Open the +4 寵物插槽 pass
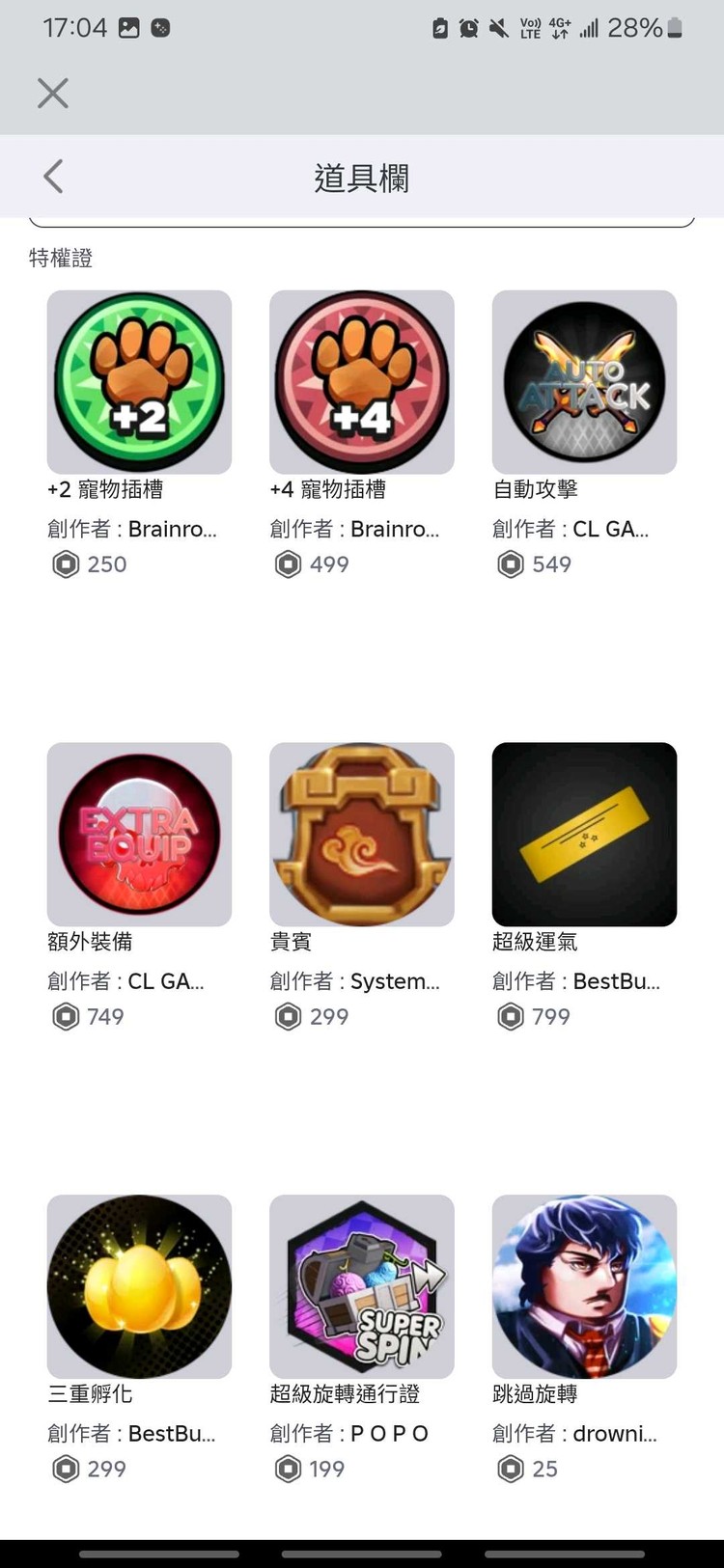 click(361, 382)
